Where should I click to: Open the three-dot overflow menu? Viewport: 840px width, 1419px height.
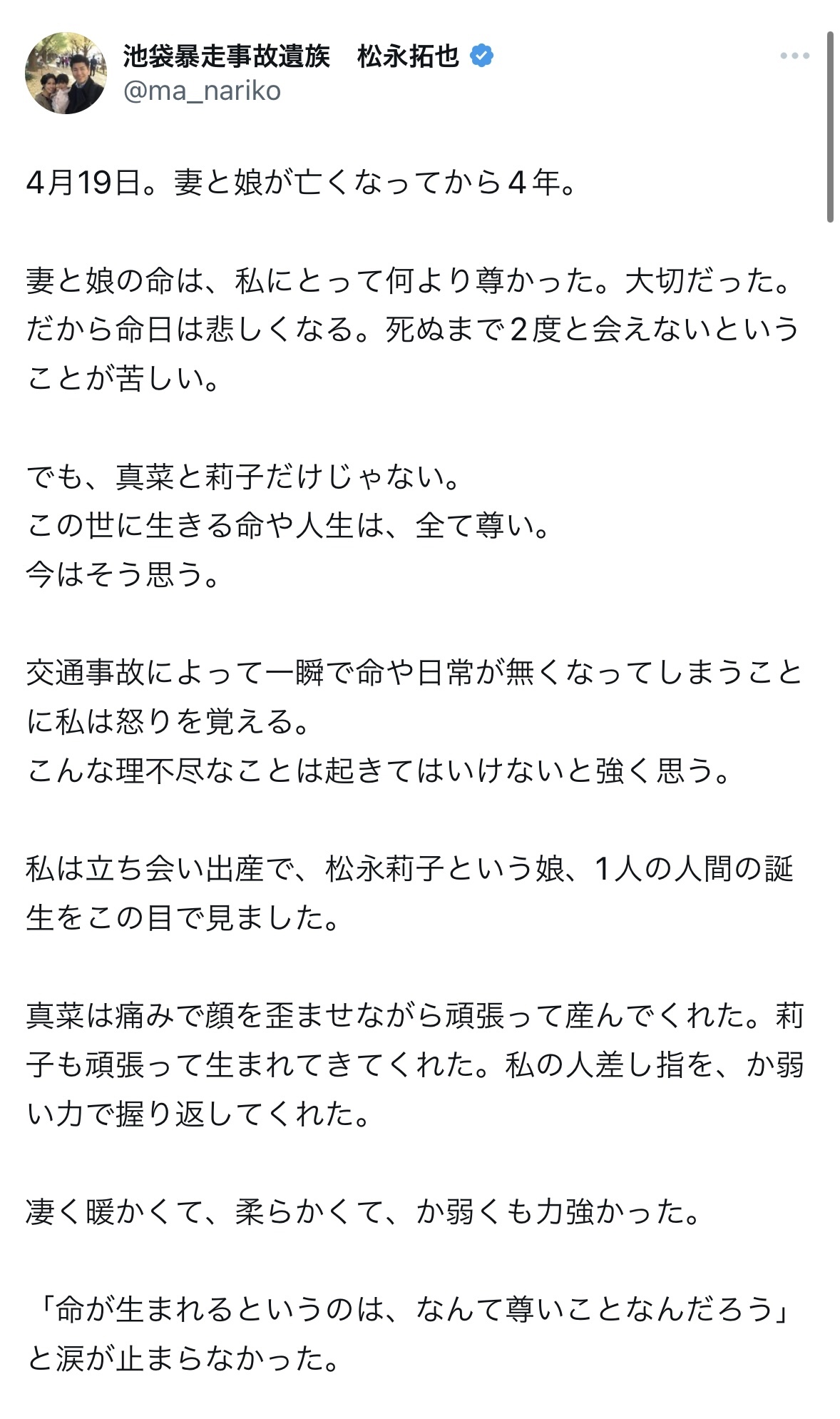pyautogui.click(x=794, y=56)
